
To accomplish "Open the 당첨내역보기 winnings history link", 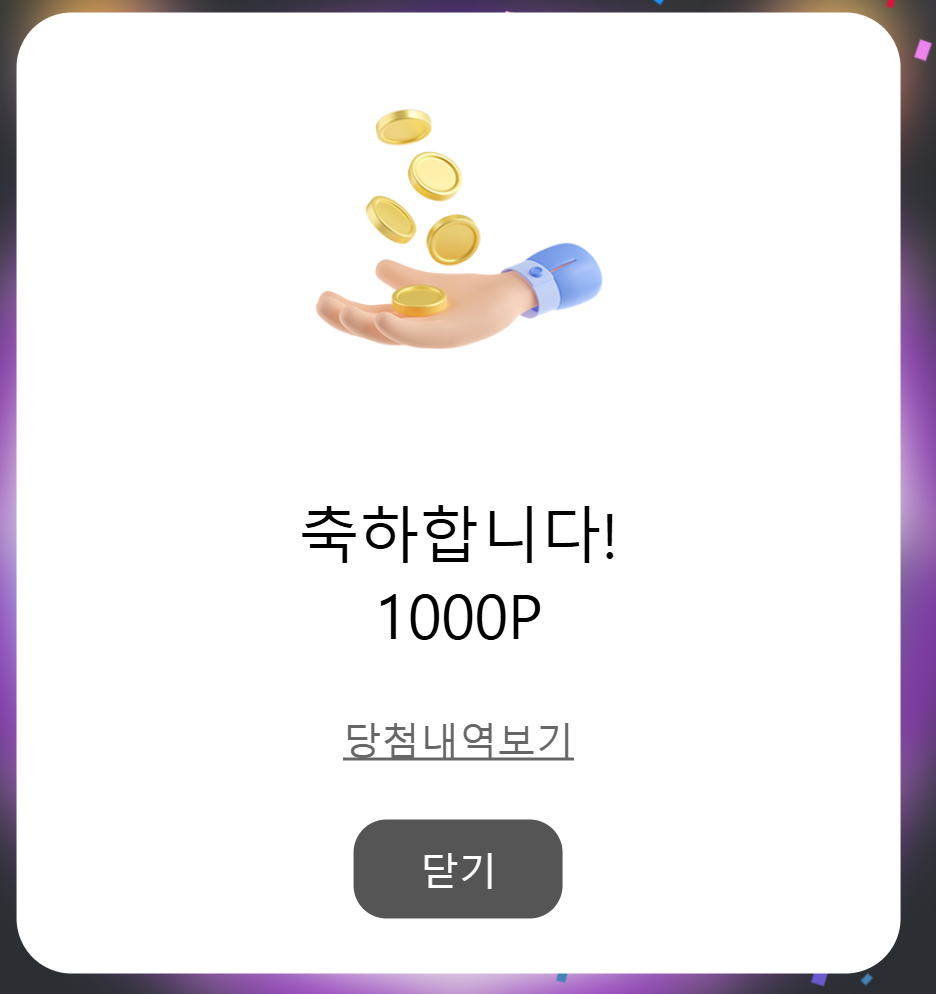I will click(x=458, y=741).
